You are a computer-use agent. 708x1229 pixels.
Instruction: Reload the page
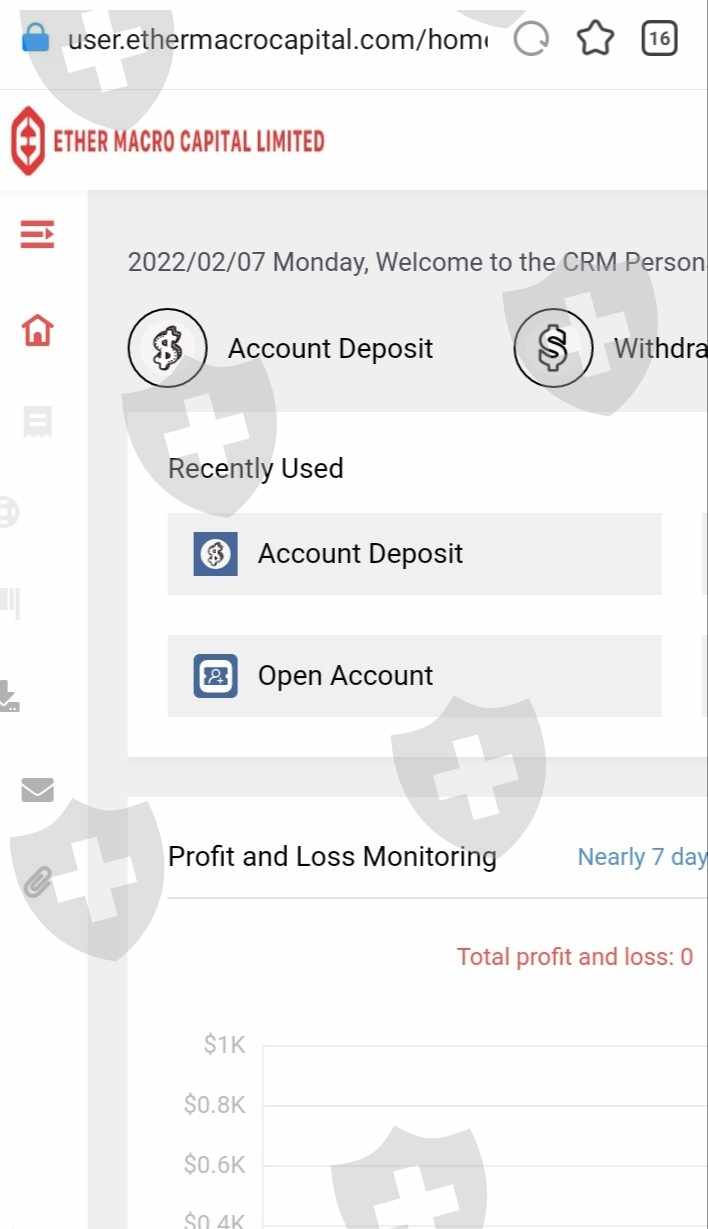pyautogui.click(x=531, y=39)
